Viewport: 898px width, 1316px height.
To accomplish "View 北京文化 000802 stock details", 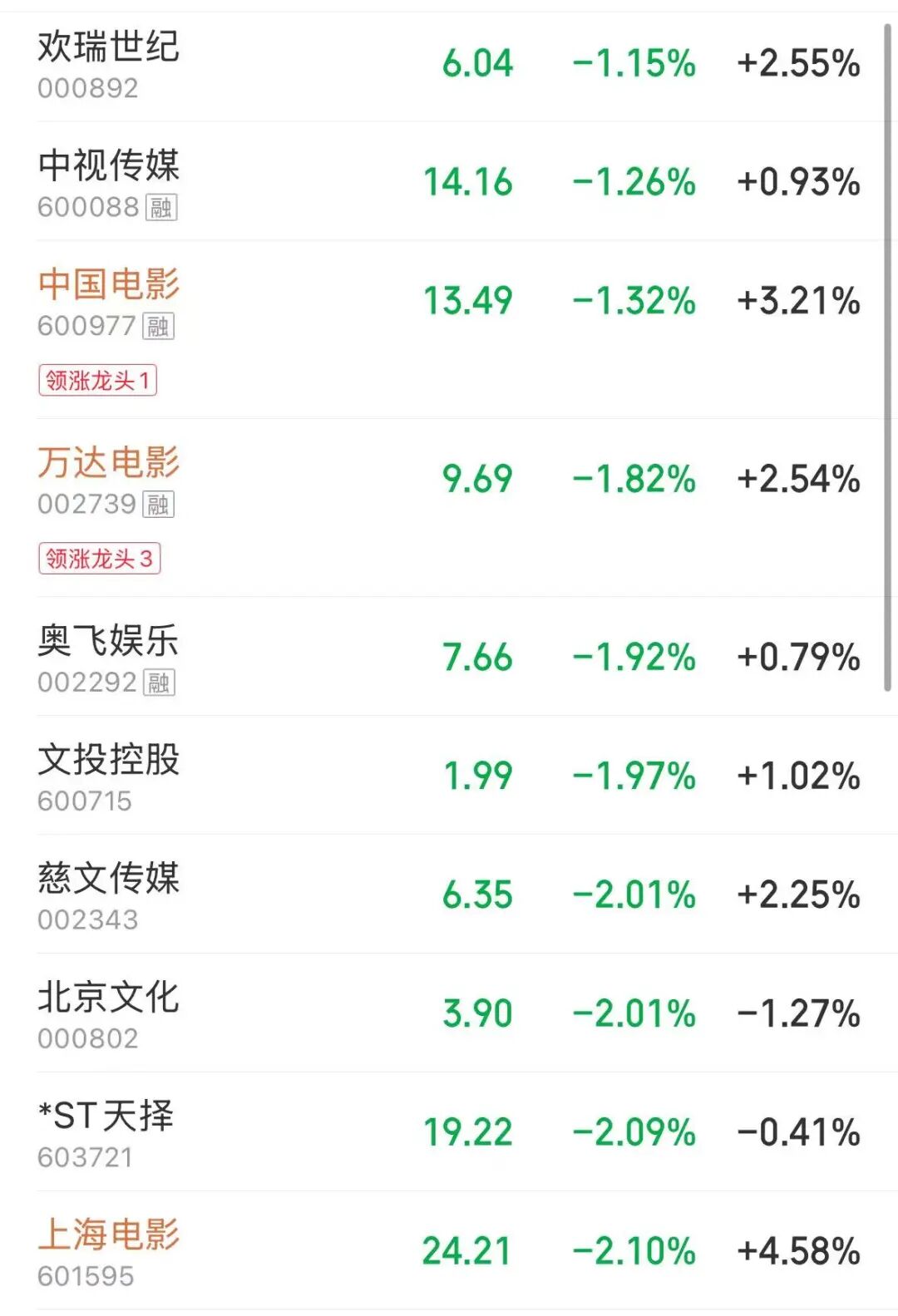I will (x=449, y=1014).
